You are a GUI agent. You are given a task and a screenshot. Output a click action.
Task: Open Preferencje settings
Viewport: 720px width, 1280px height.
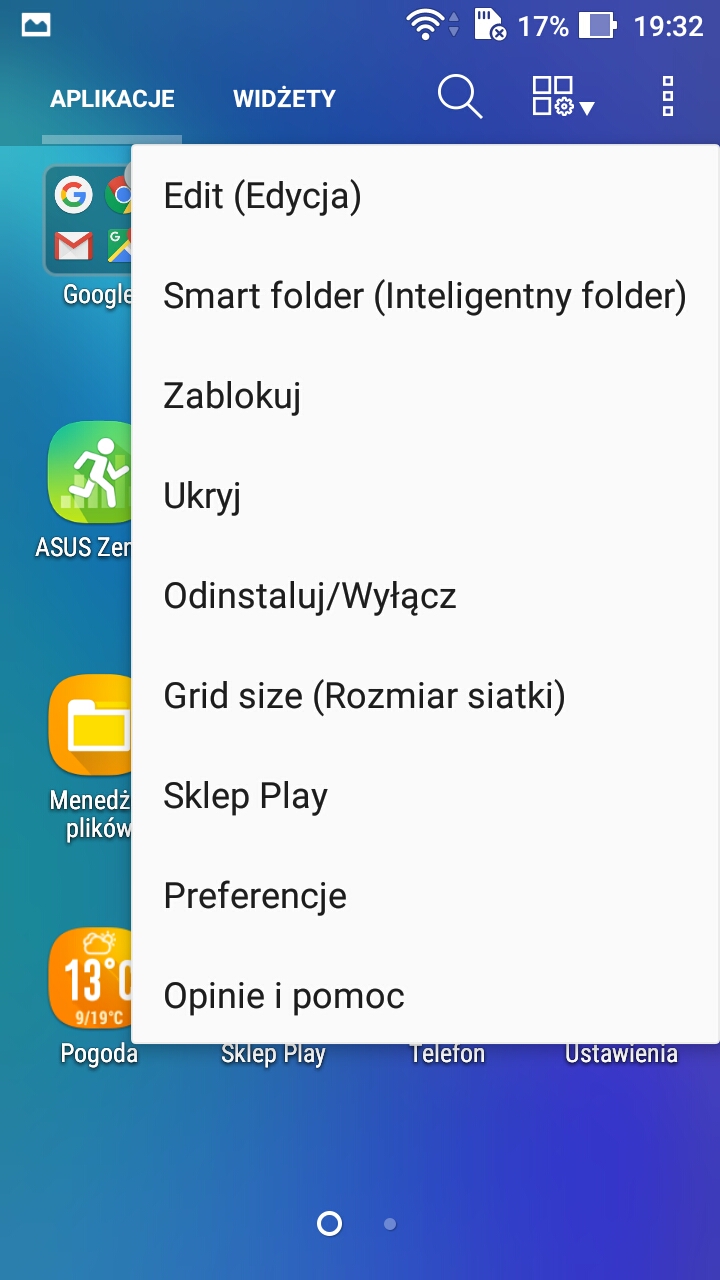tap(255, 896)
